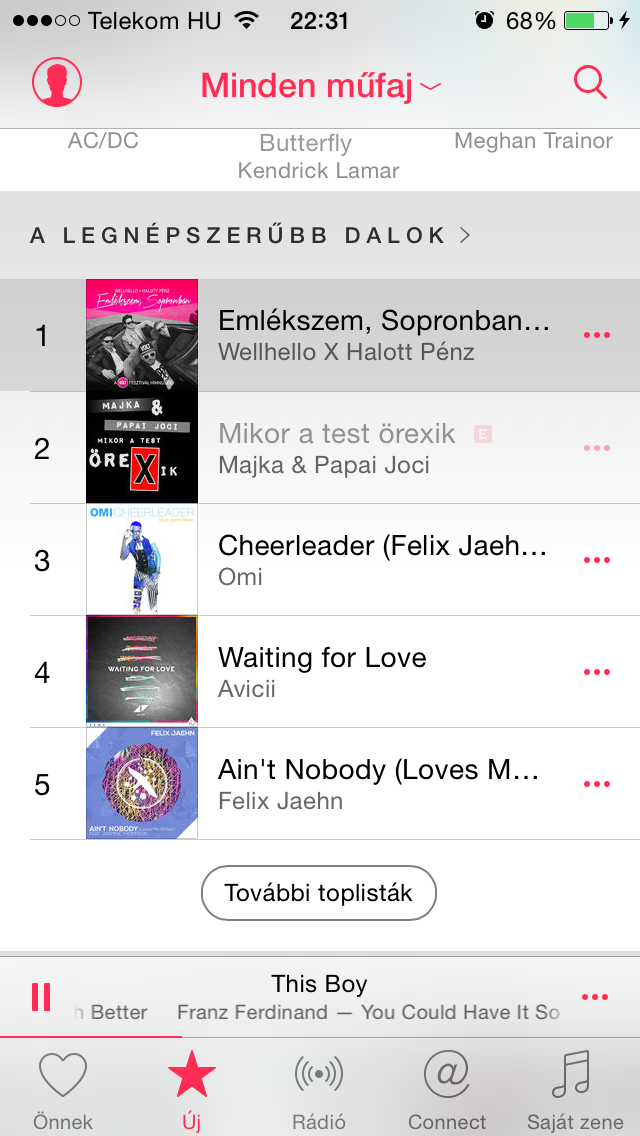Image resolution: width=640 pixels, height=1136 pixels.
Task: Play Emlékszem, Sopronban by Wellhello
Action: click(383, 335)
